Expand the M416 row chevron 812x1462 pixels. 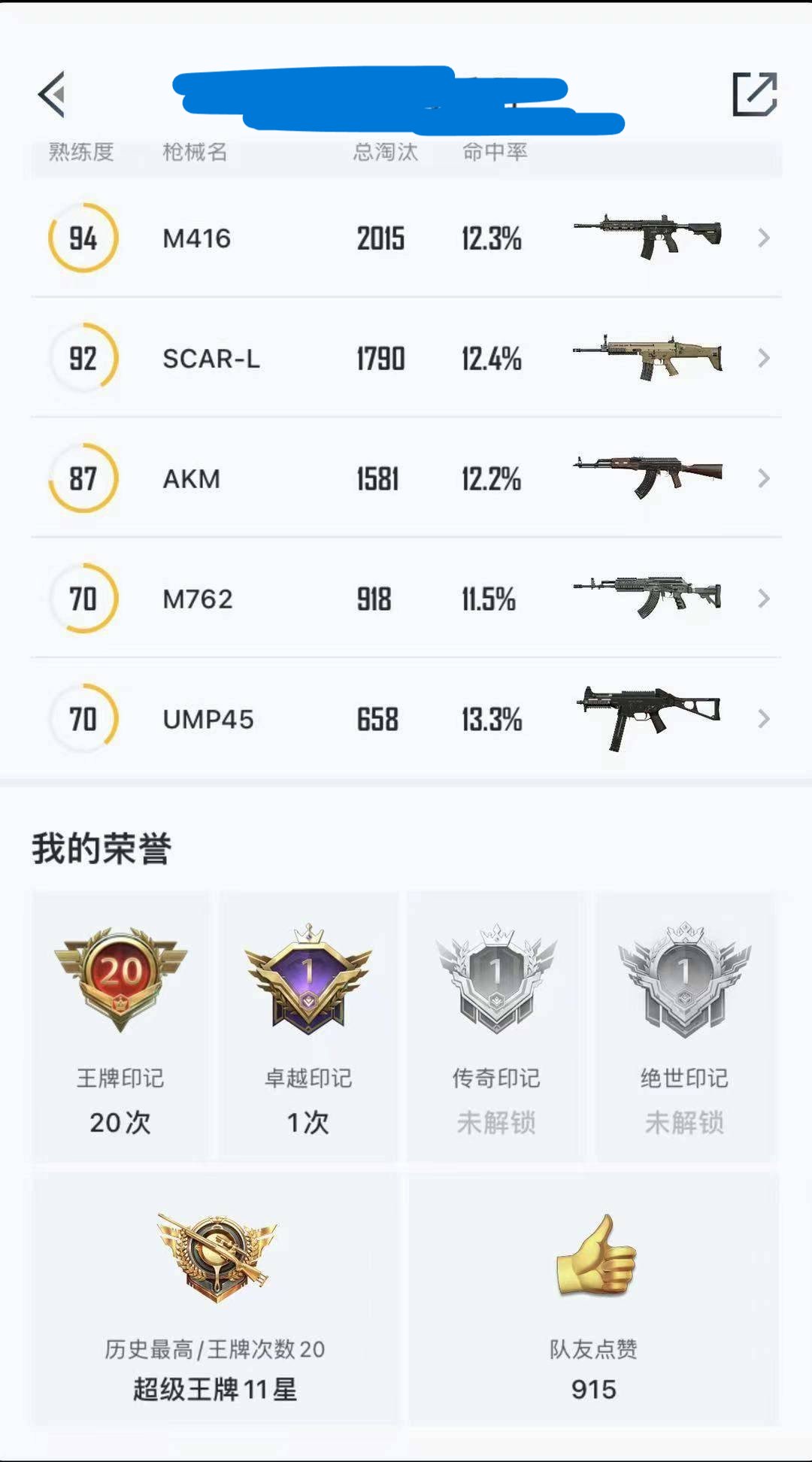(762, 237)
